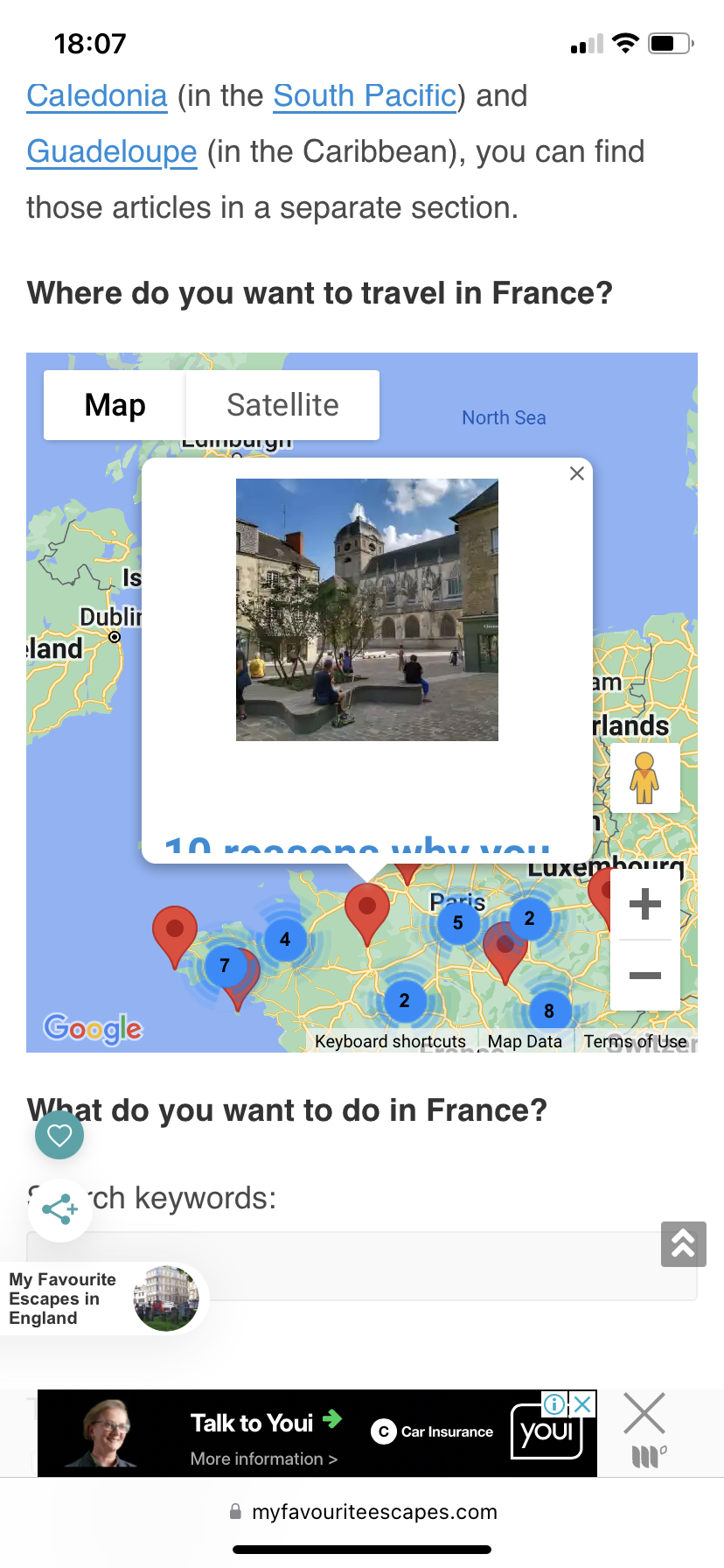Open the share button
This screenshot has height=1568, width=724.
59,1209
